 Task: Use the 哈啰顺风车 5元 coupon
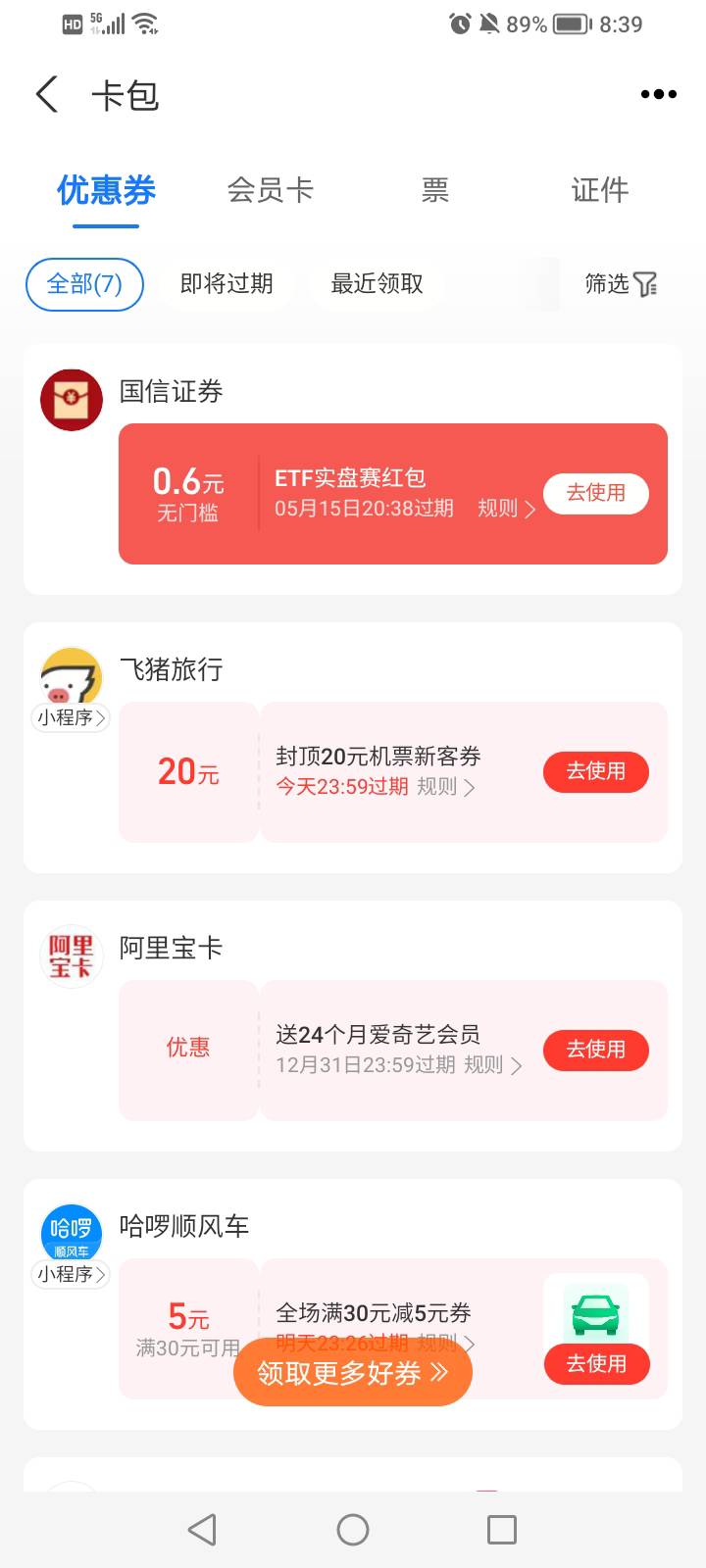(595, 1363)
